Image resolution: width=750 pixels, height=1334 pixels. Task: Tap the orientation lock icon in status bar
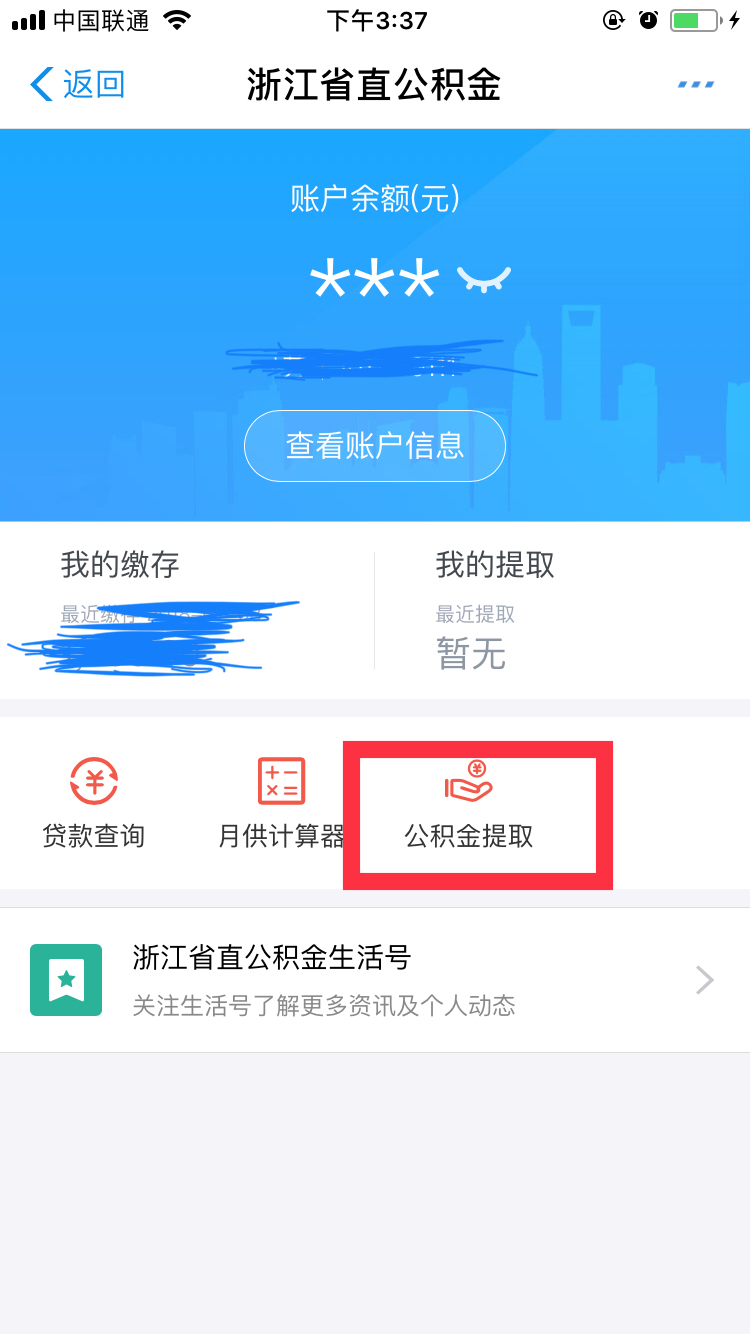pos(614,20)
